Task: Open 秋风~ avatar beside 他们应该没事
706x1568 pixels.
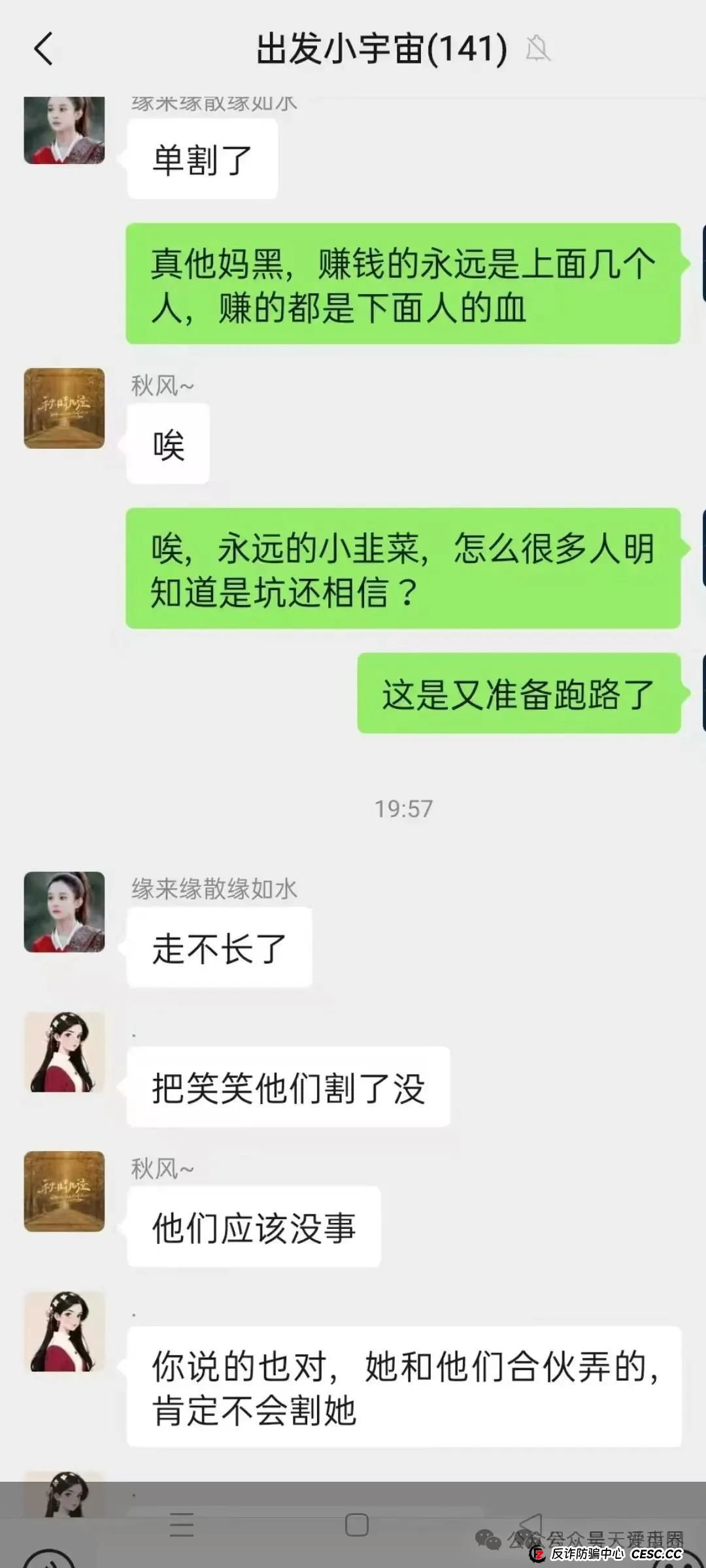Action: 64,1192
